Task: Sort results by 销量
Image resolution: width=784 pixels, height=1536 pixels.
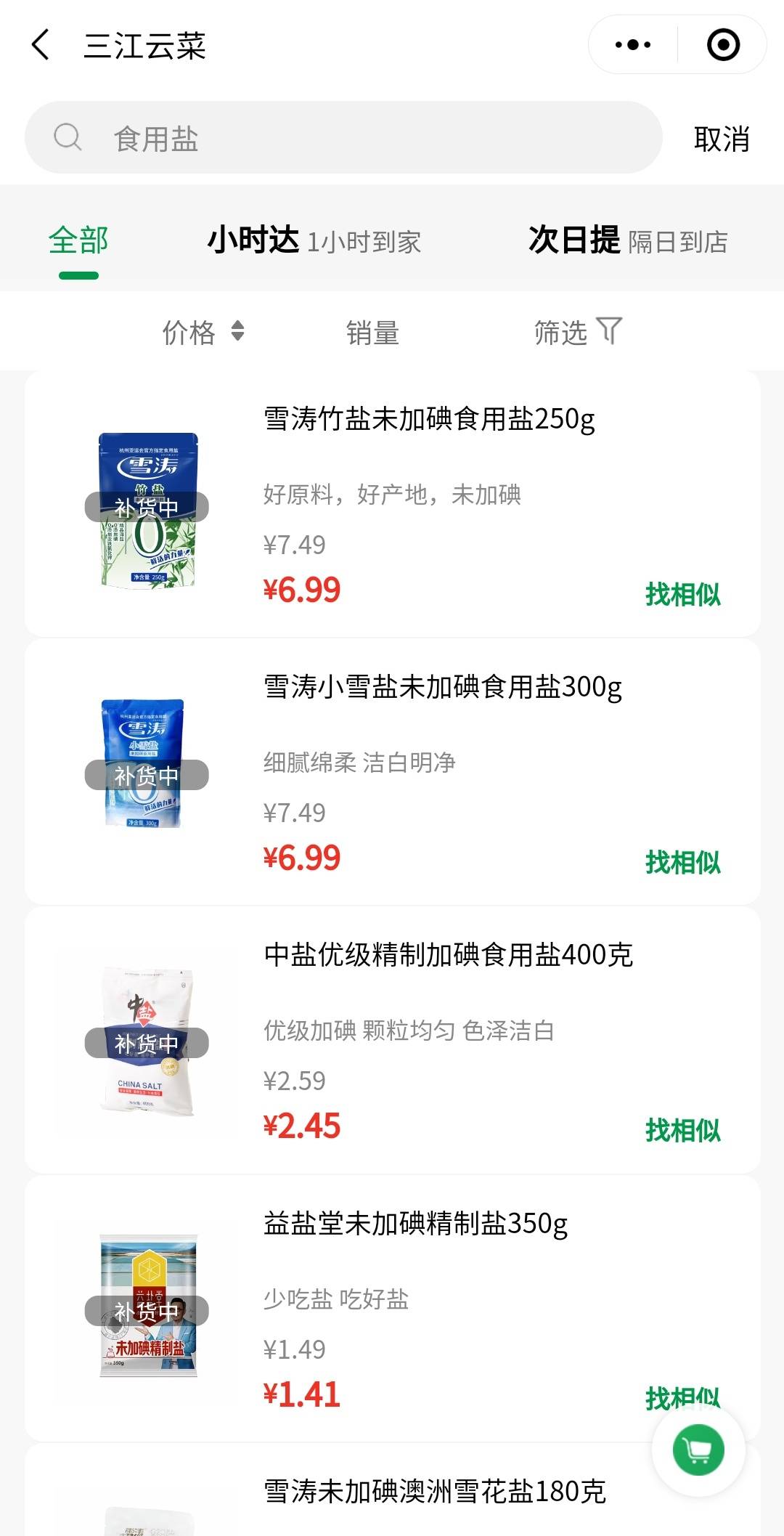Action: click(x=372, y=333)
